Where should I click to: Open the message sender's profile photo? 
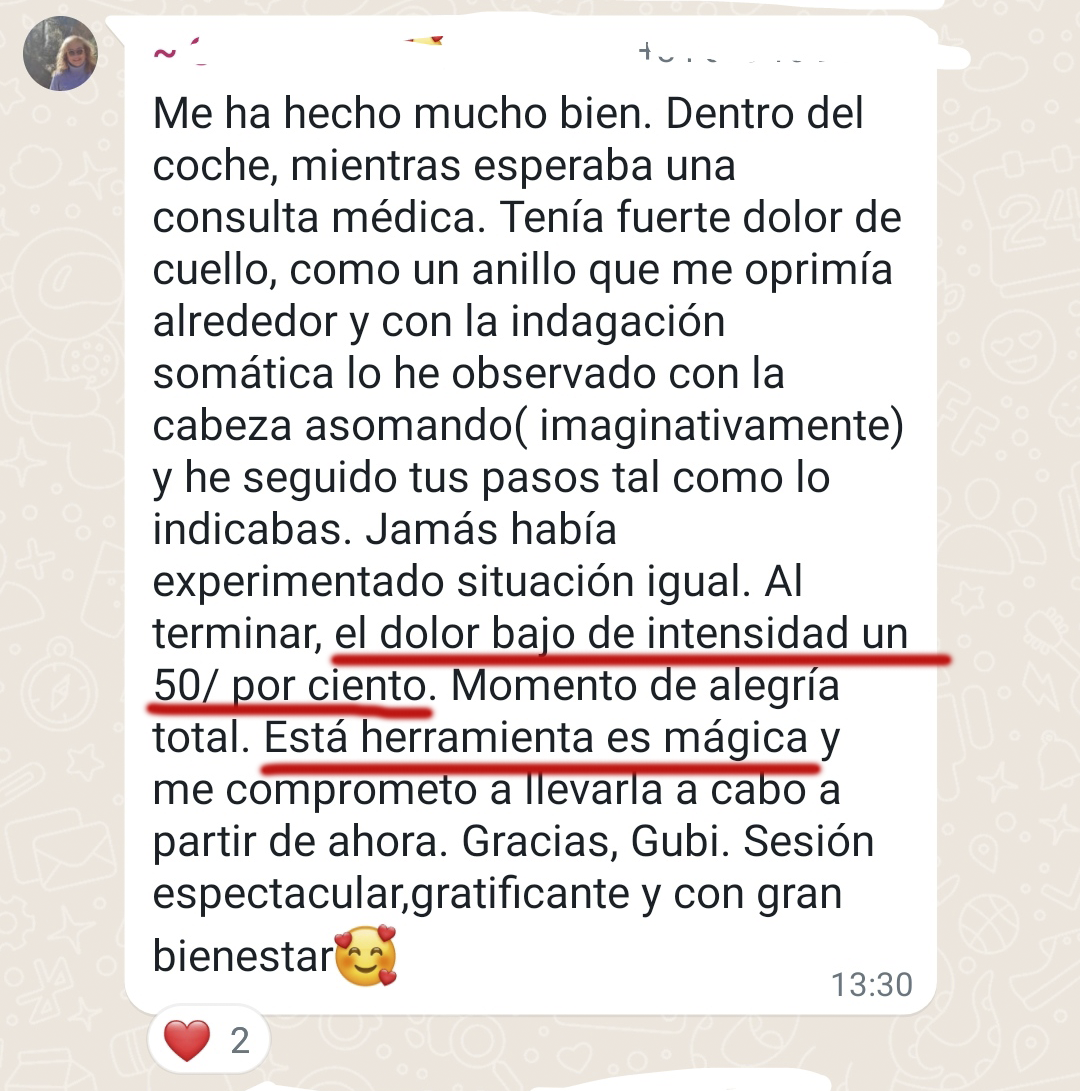60,55
